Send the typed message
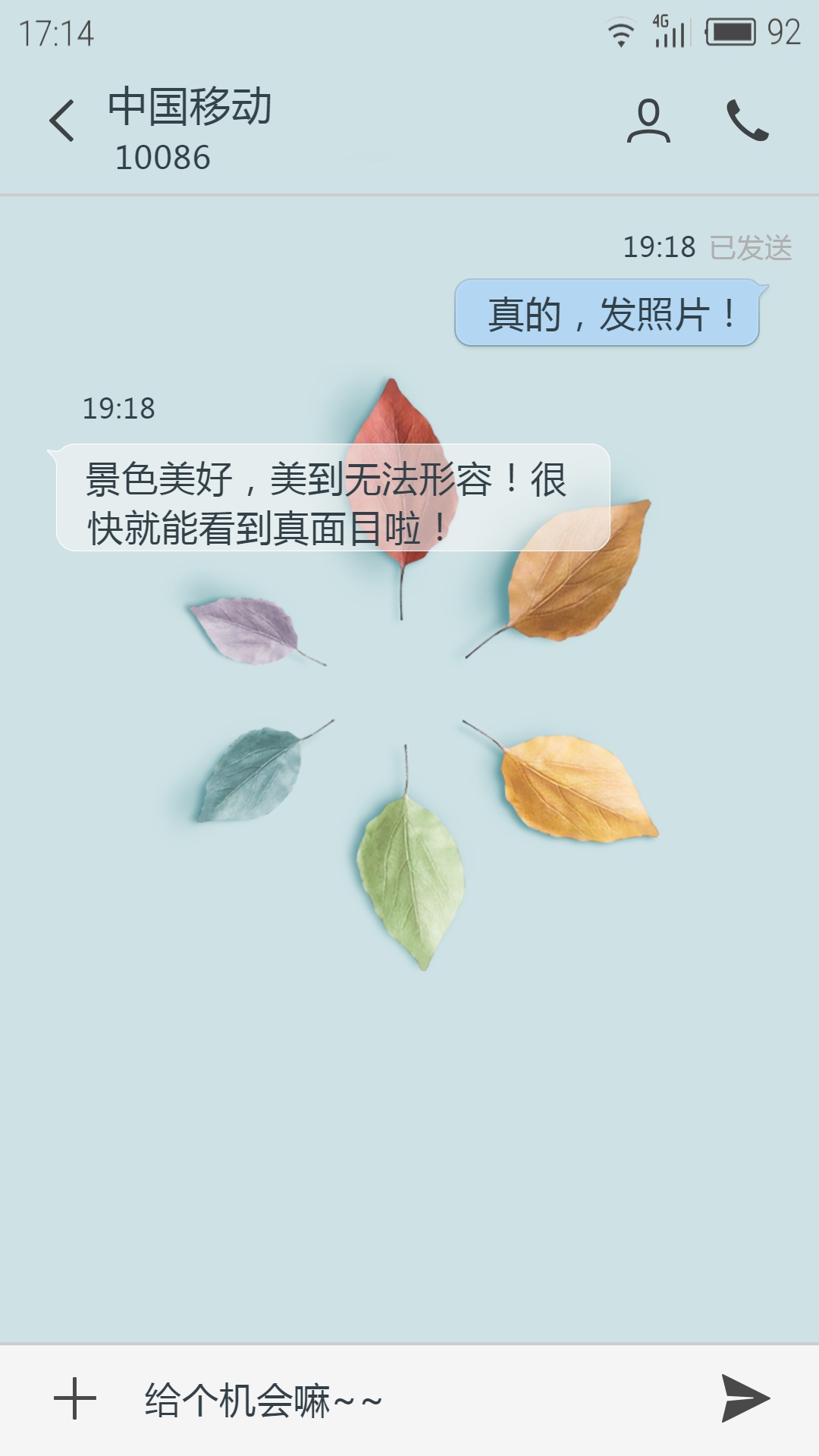 click(x=745, y=1399)
